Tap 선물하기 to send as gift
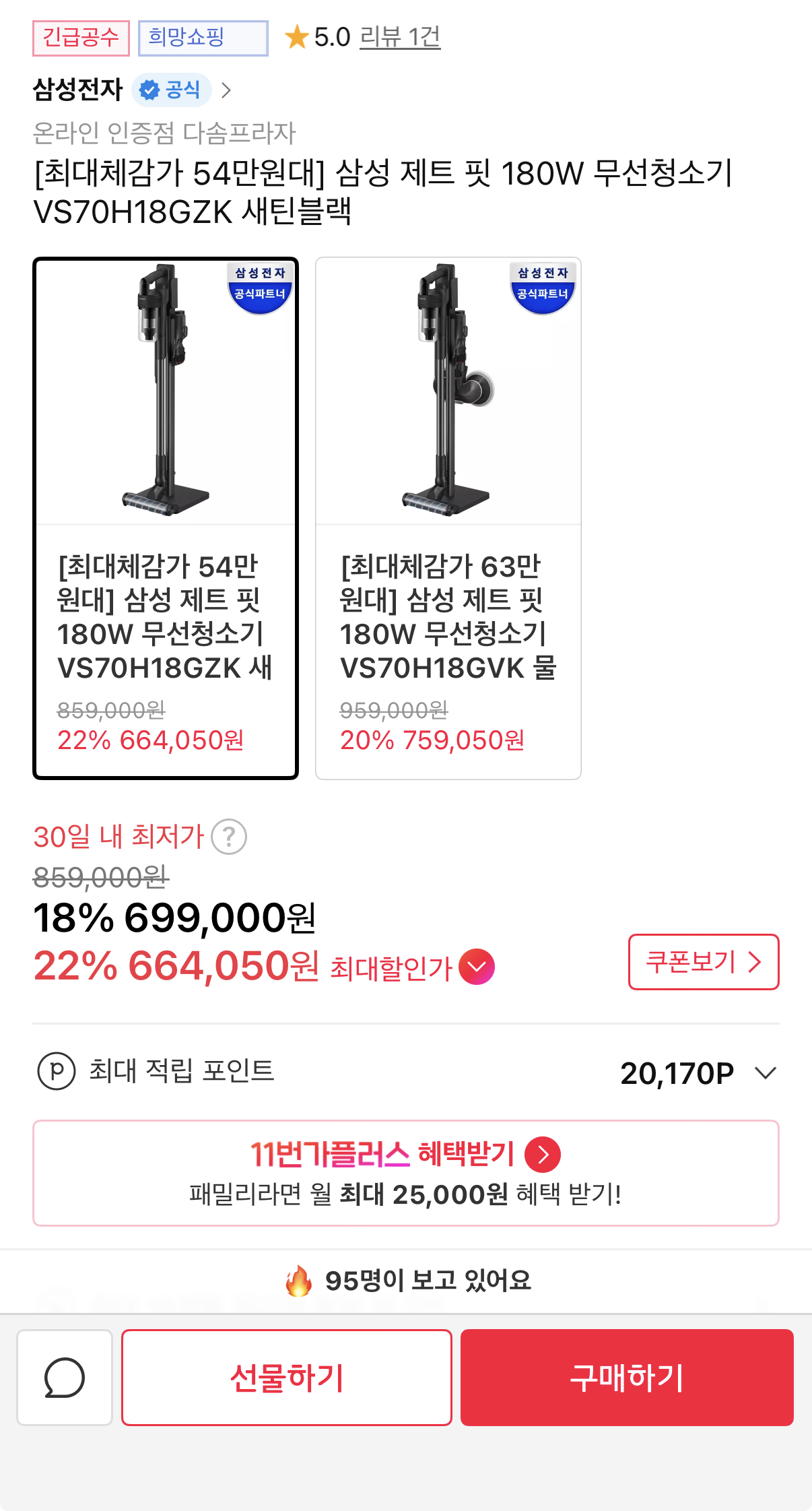 point(287,1378)
